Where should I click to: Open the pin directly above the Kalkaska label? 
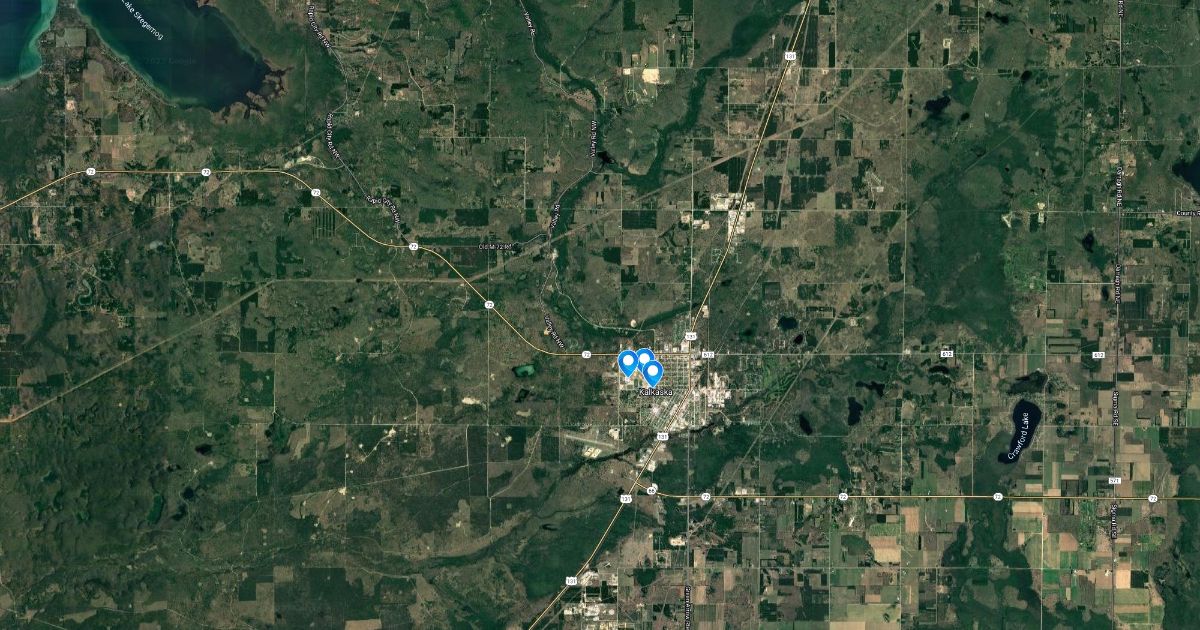tap(653, 373)
